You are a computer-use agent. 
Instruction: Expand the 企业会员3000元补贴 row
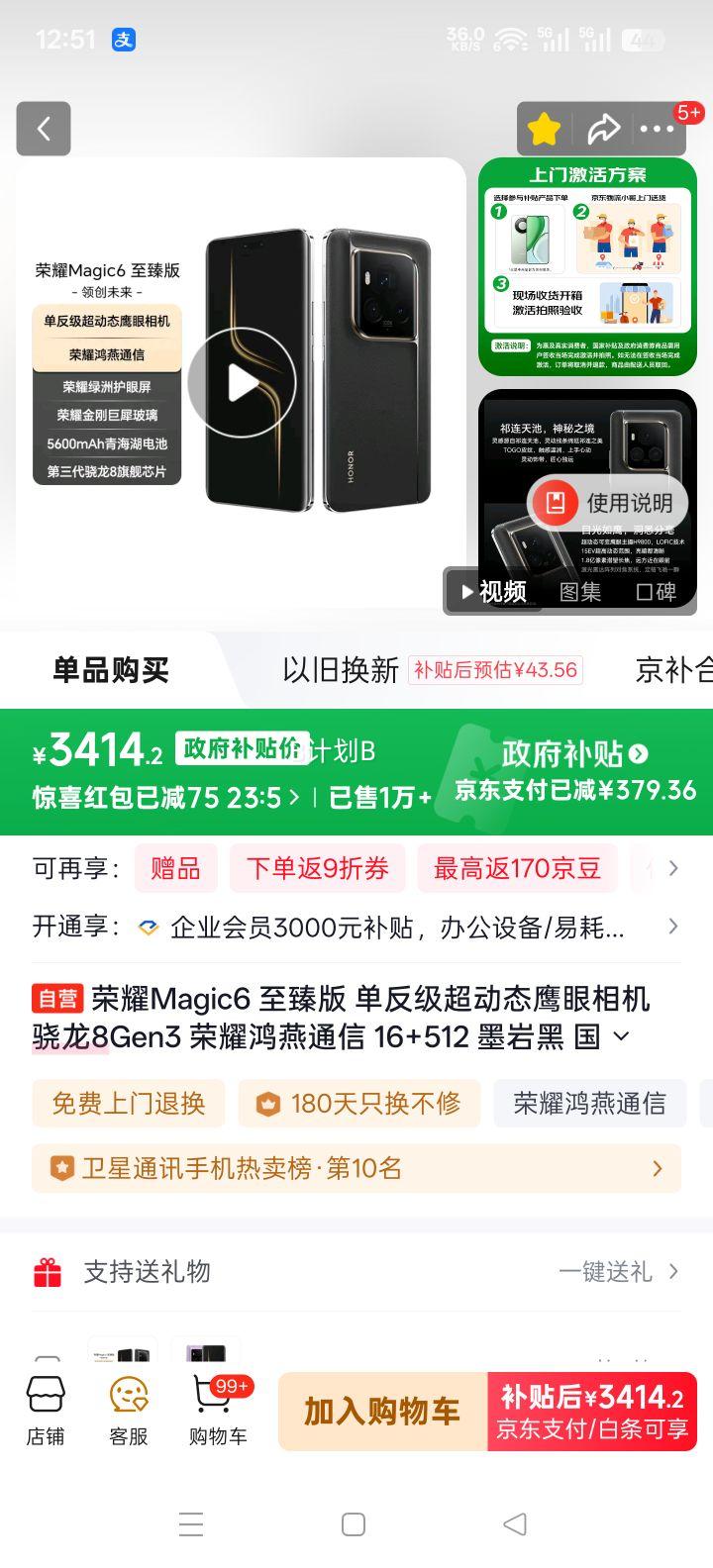click(356, 927)
